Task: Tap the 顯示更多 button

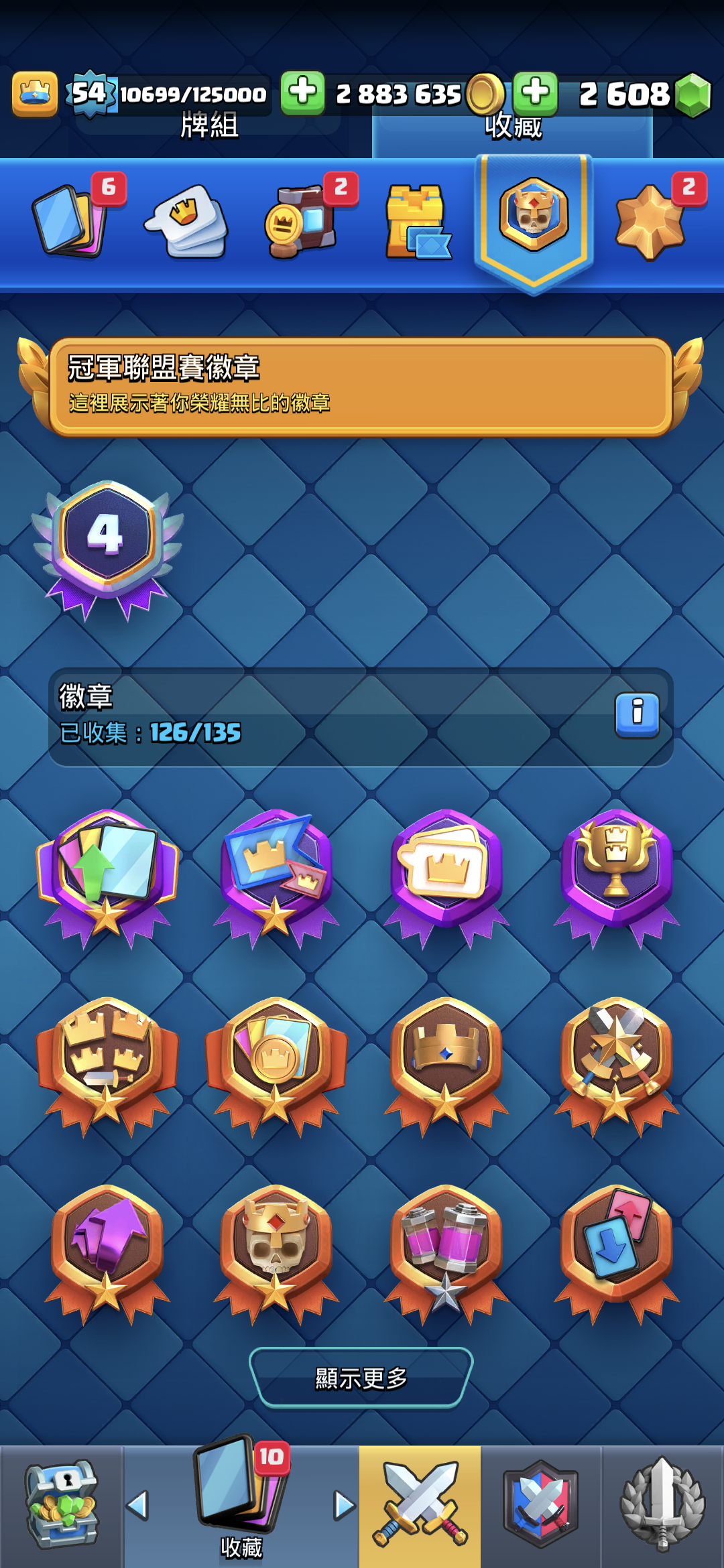Action: point(361,1378)
